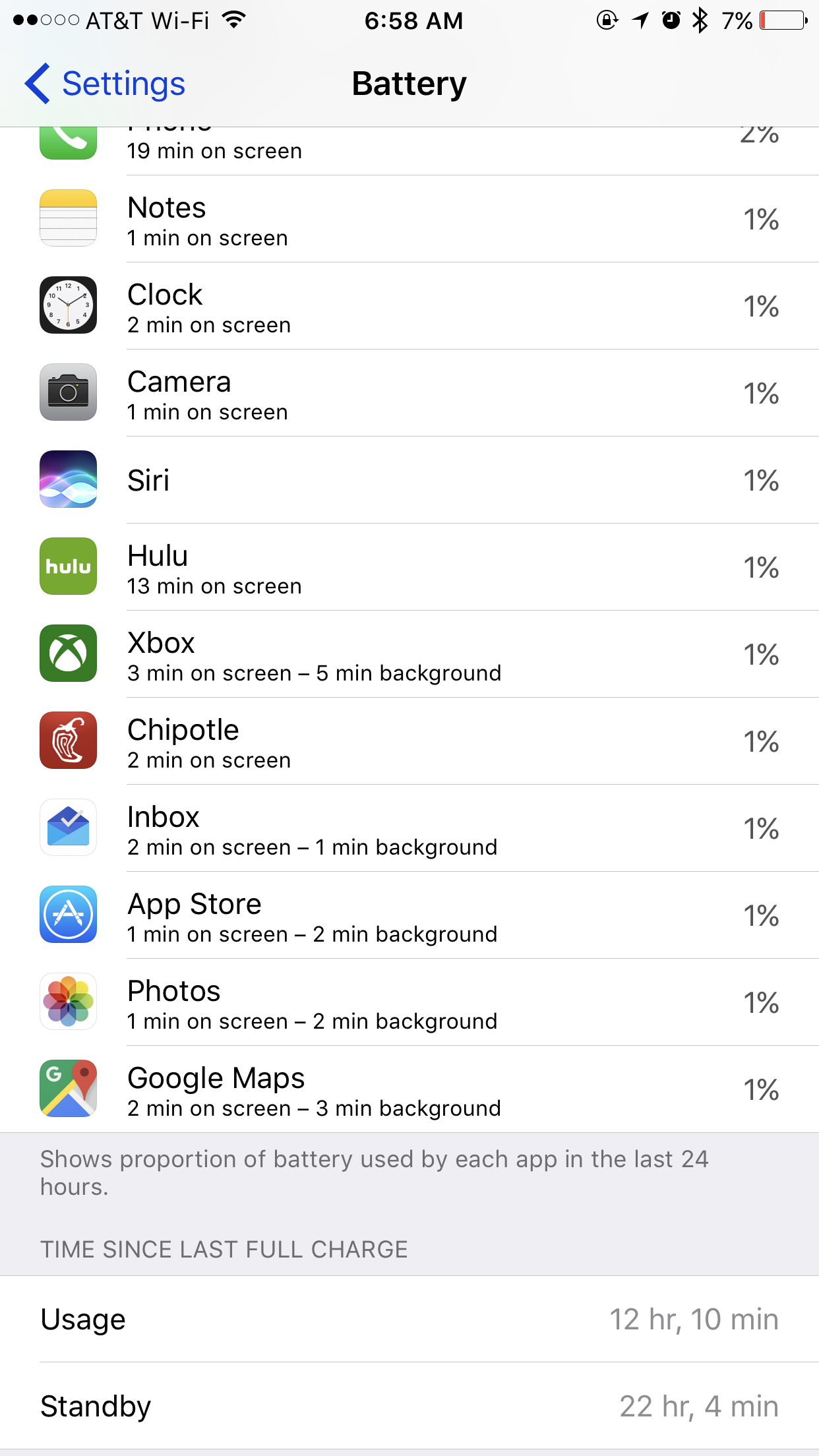
Task: Tap the Xbox usage row
Action: (x=409, y=655)
